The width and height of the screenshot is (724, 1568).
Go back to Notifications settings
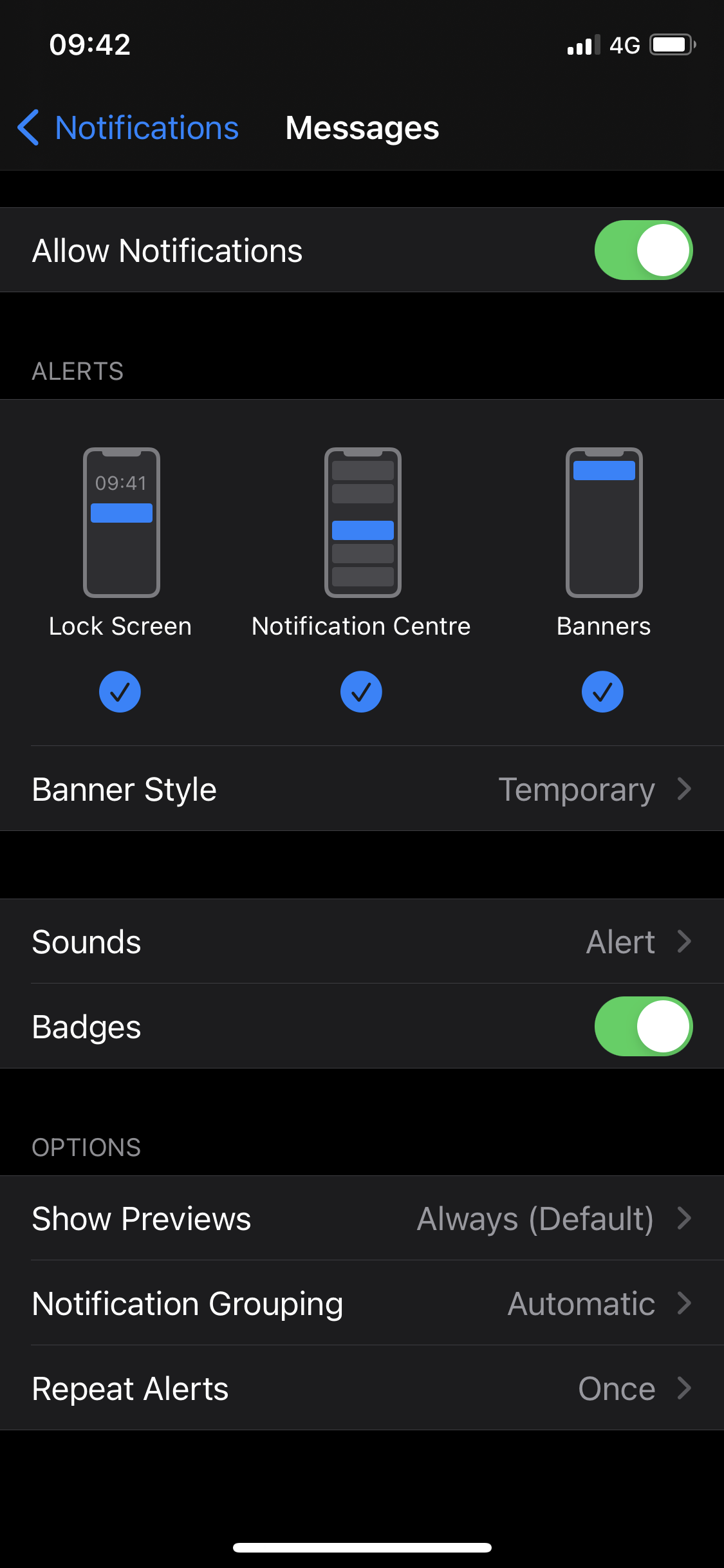point(129,127)
